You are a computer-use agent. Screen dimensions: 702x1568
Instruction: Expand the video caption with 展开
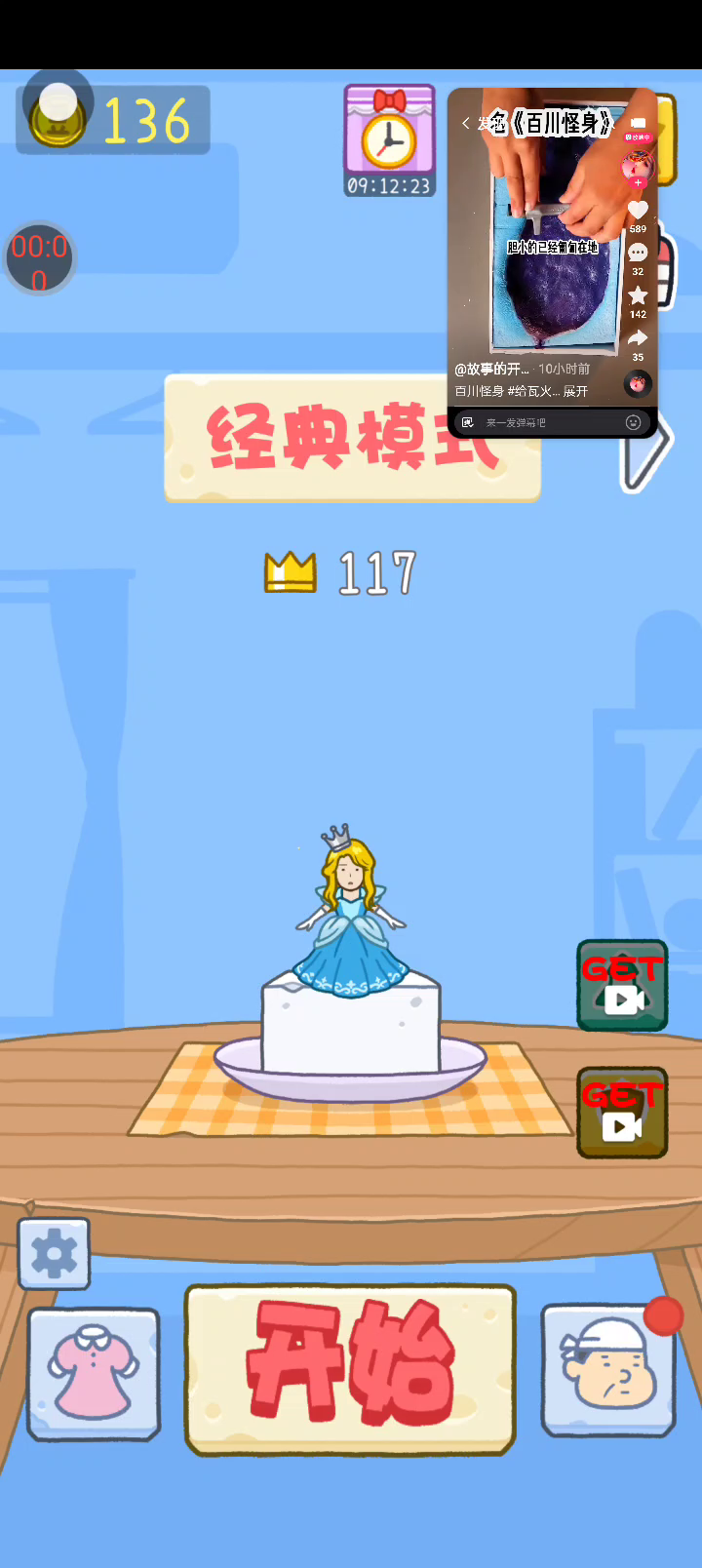pyautogui.click(x=575, y=391)
